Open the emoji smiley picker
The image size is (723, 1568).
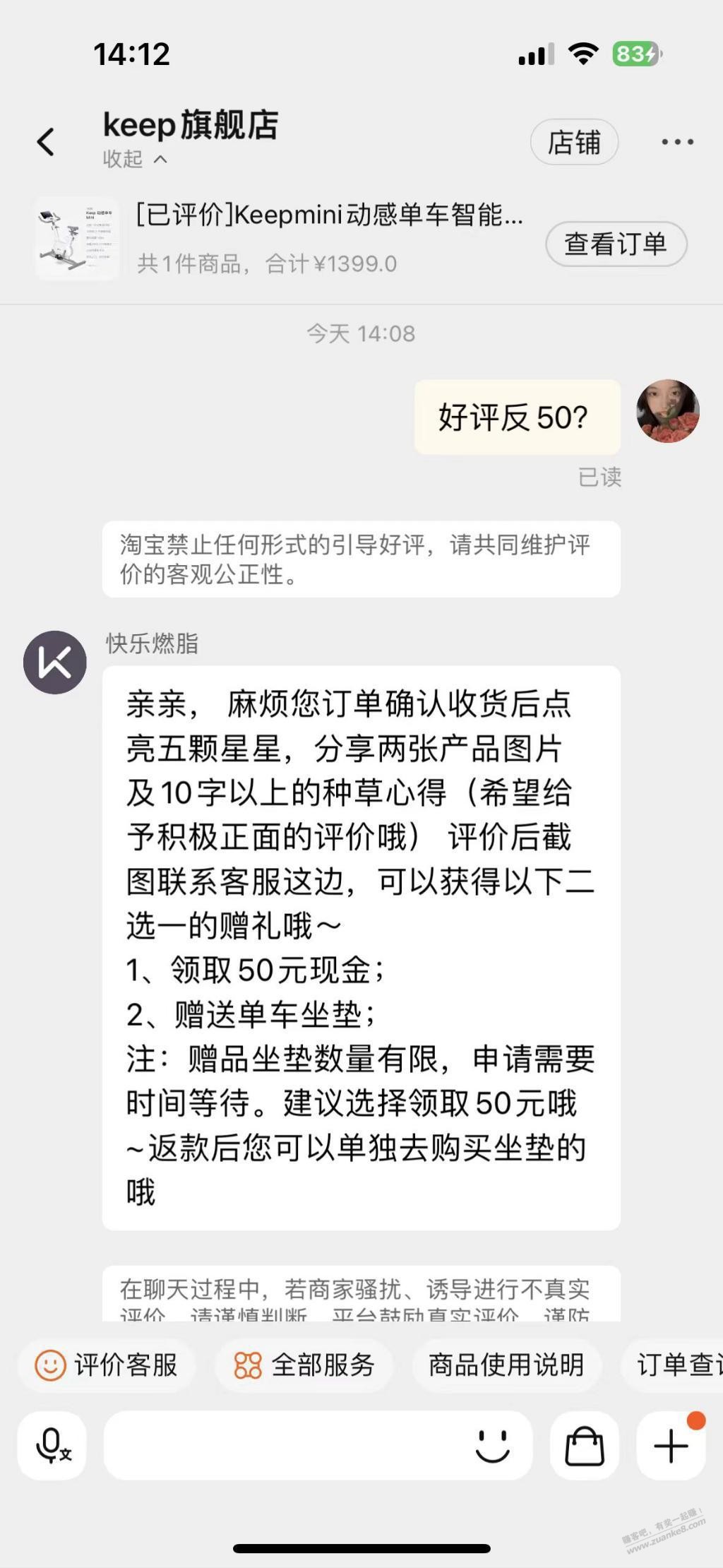click(x=492, y=1446)
